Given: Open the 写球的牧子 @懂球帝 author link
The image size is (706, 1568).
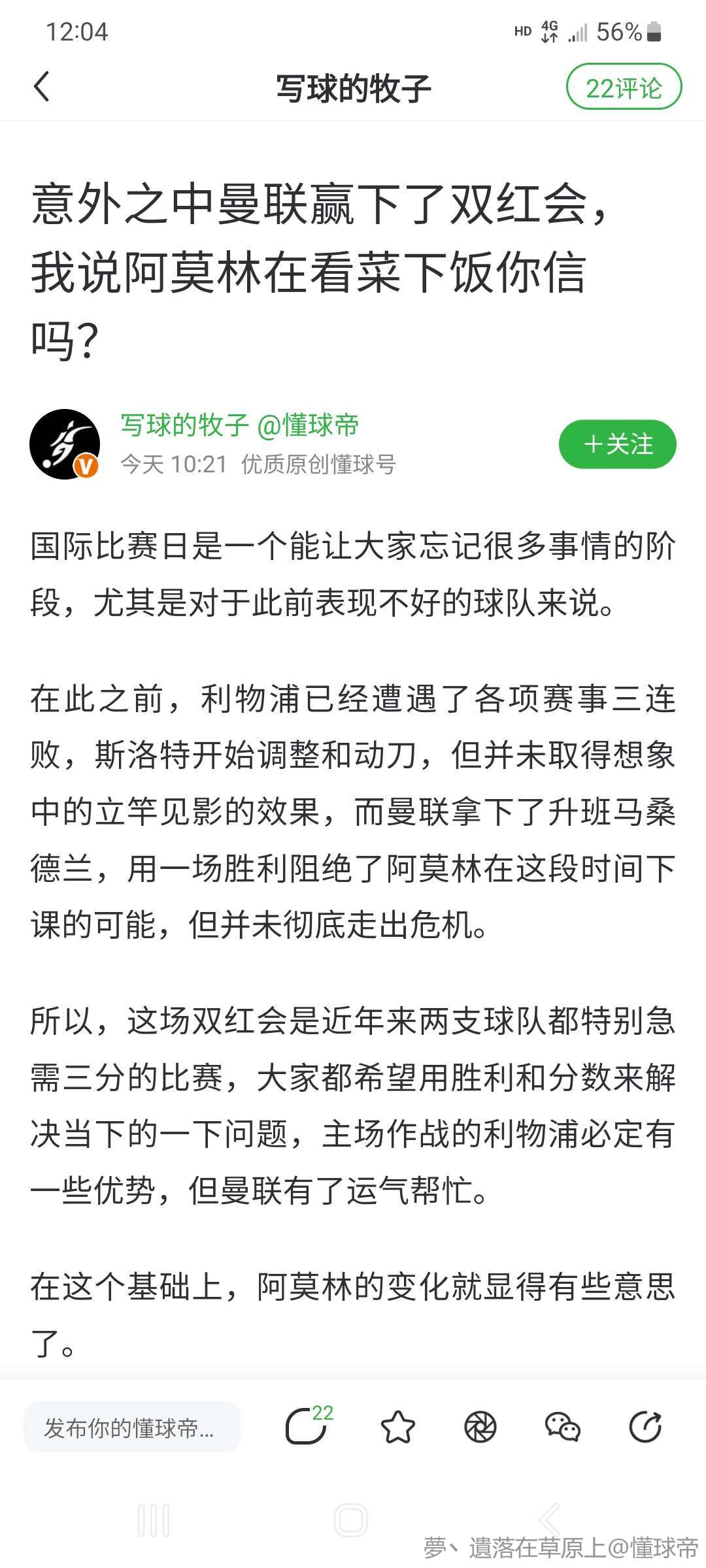Looking at the screenshot, I should (x=239, y=425).
